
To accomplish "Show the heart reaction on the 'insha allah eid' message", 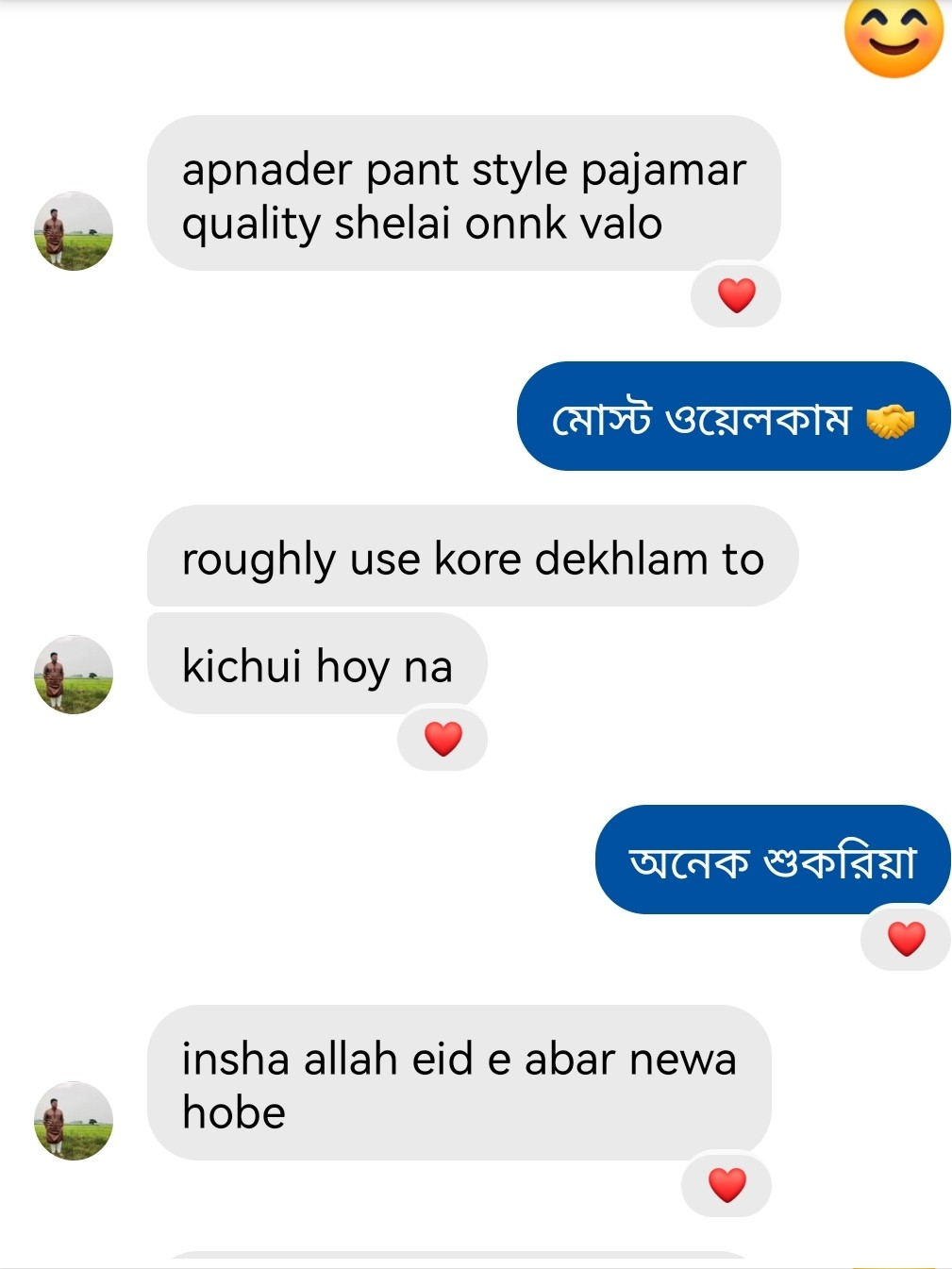I will click(x=727, y=1185).
